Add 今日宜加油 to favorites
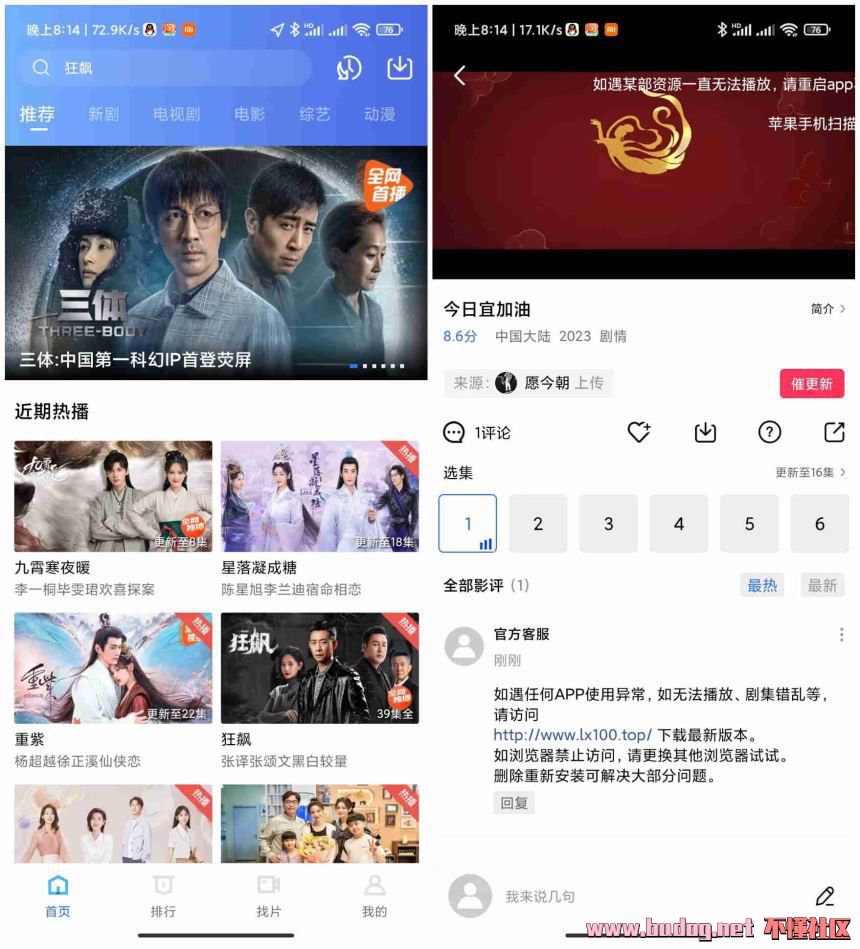The image size is (860, 949). click(639, 432)
